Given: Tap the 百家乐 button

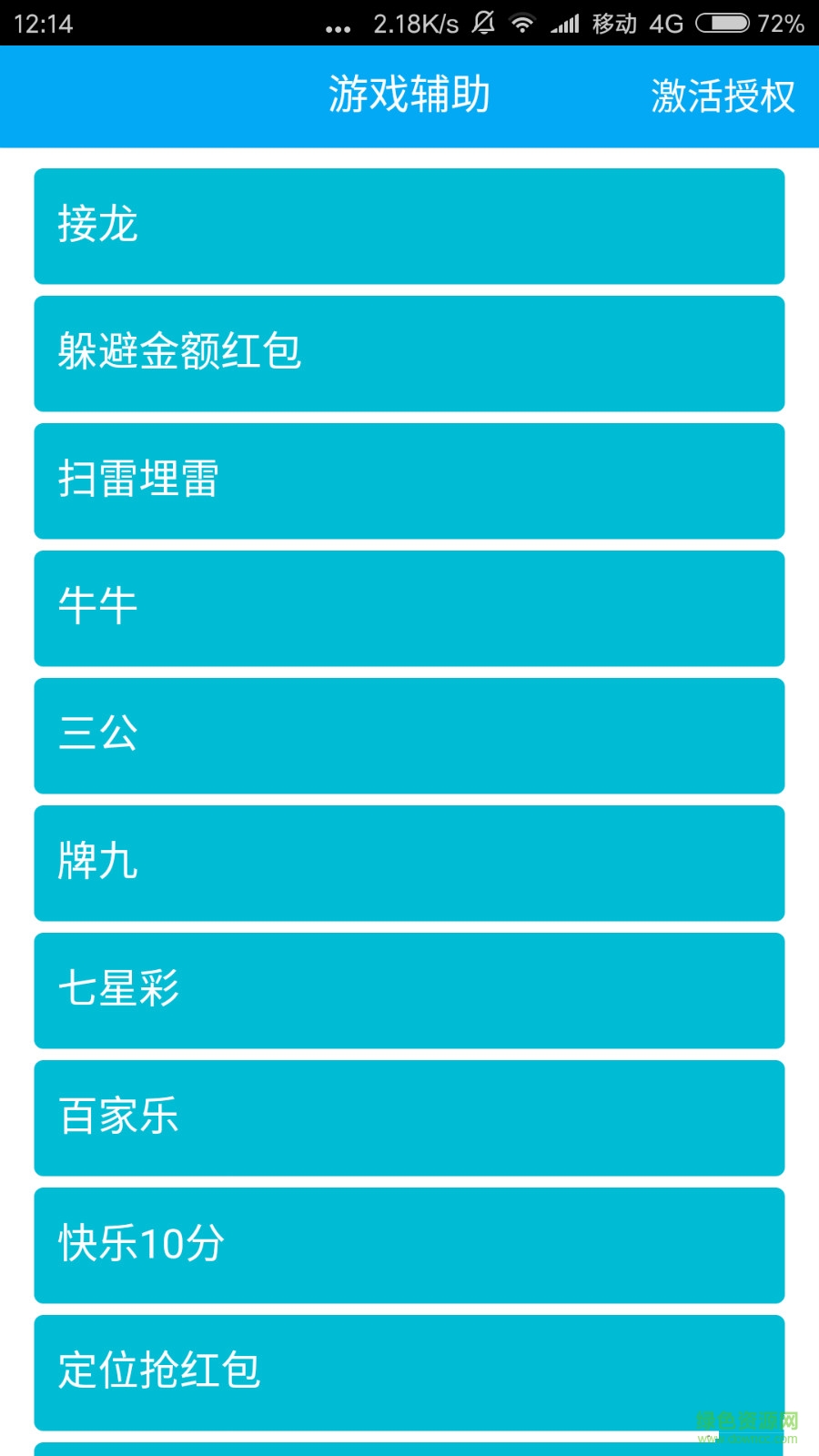Looking at the screenshot, I should pos(409,1117).
